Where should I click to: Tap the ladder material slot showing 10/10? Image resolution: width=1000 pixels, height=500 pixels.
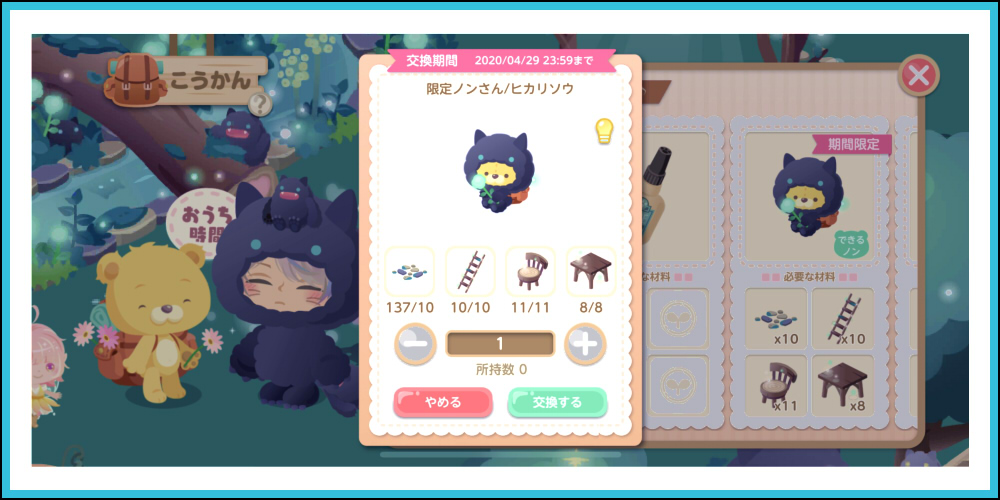pos(470,270)
